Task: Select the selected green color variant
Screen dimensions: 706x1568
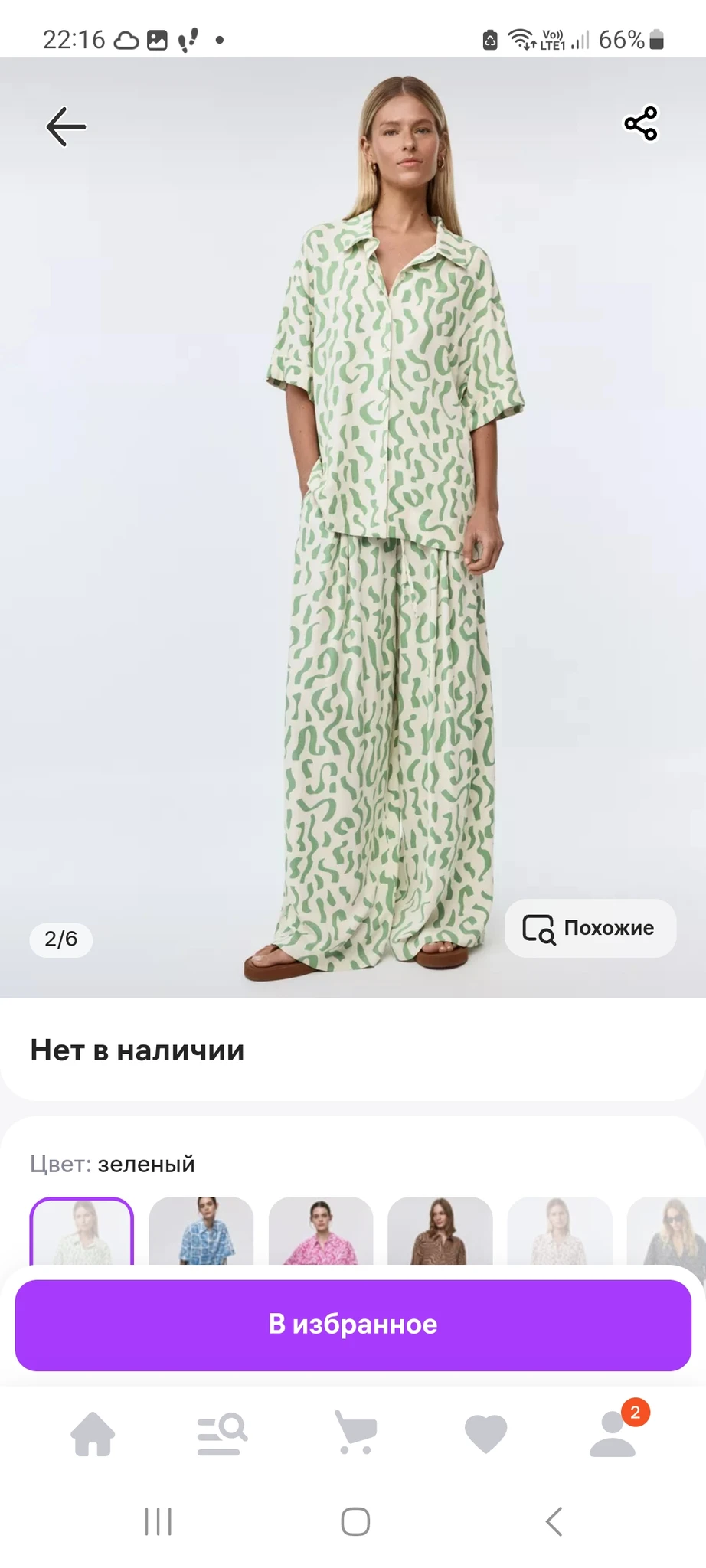Action: (x=82, y=1231)
